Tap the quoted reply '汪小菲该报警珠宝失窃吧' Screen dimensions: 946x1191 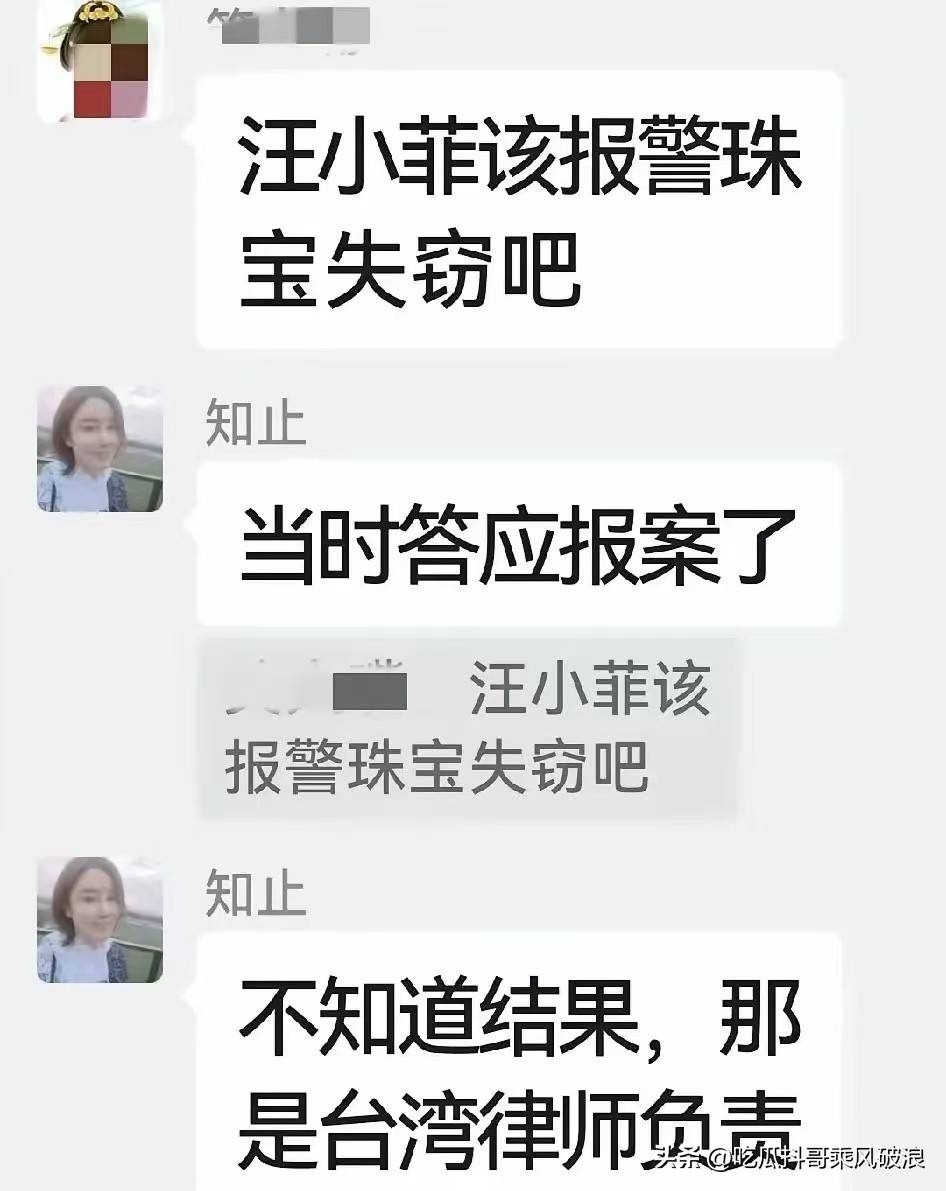point(468,728)
